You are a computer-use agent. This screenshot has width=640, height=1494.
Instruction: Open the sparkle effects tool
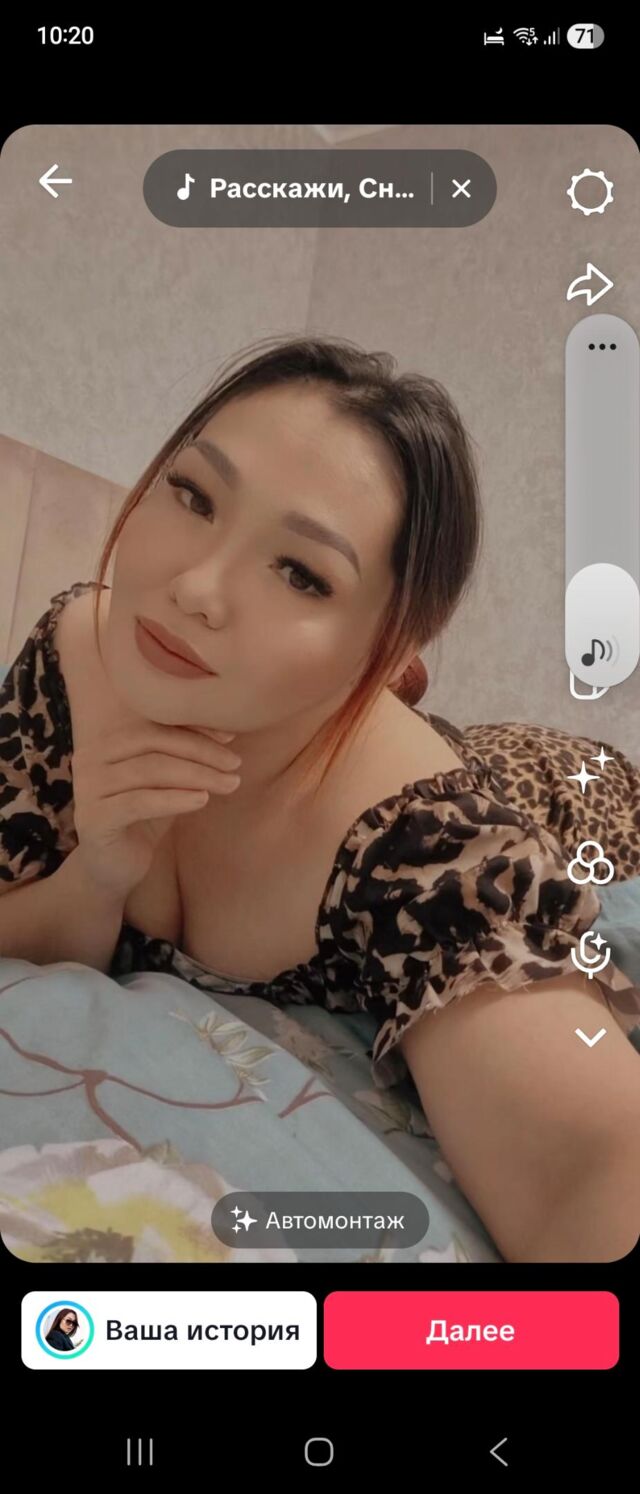[590, 771]
